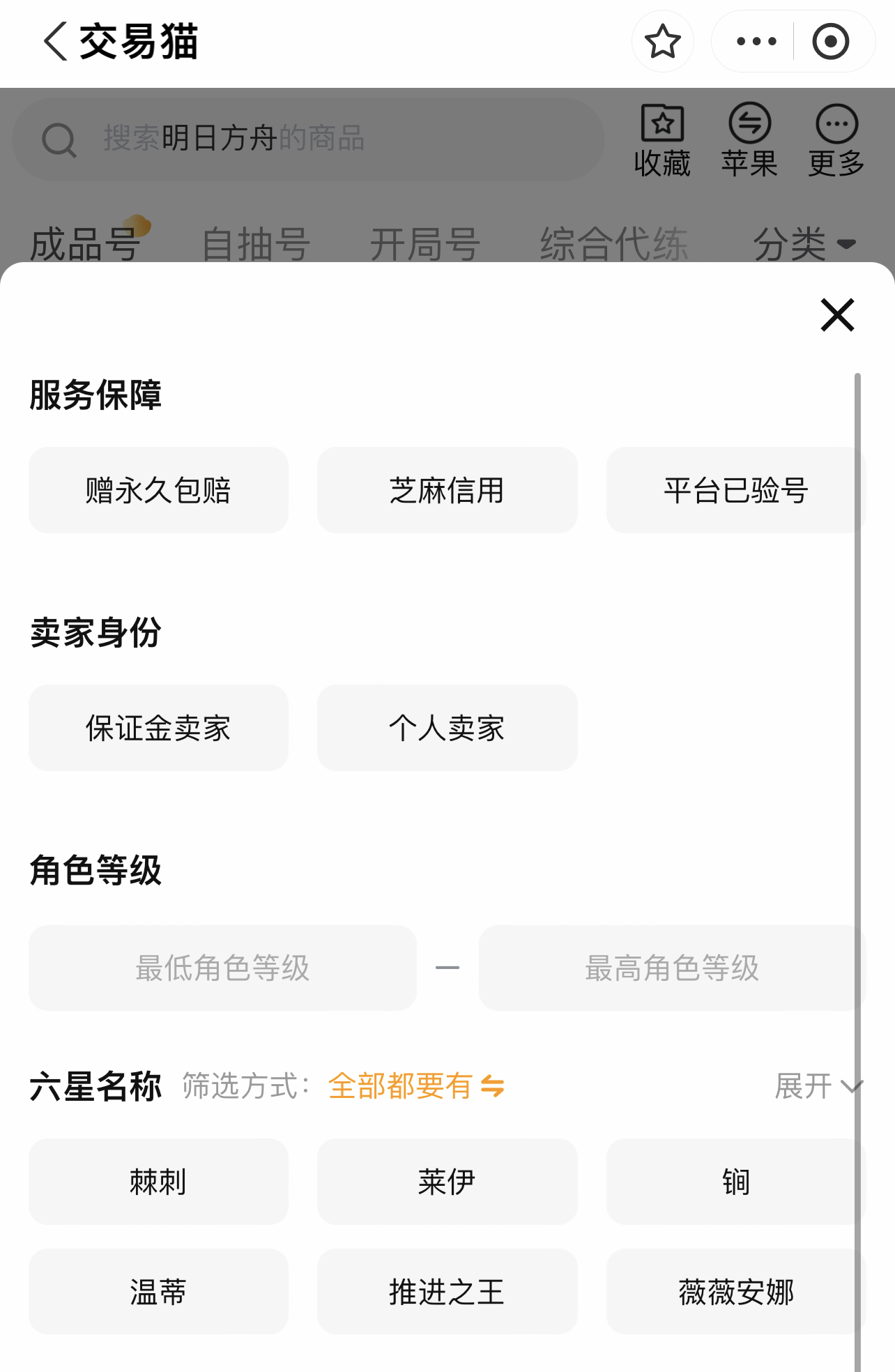This screenshot has width=895, height=1372.
Task: Choose 个人卖家 seller type
Action: point(447,728)
